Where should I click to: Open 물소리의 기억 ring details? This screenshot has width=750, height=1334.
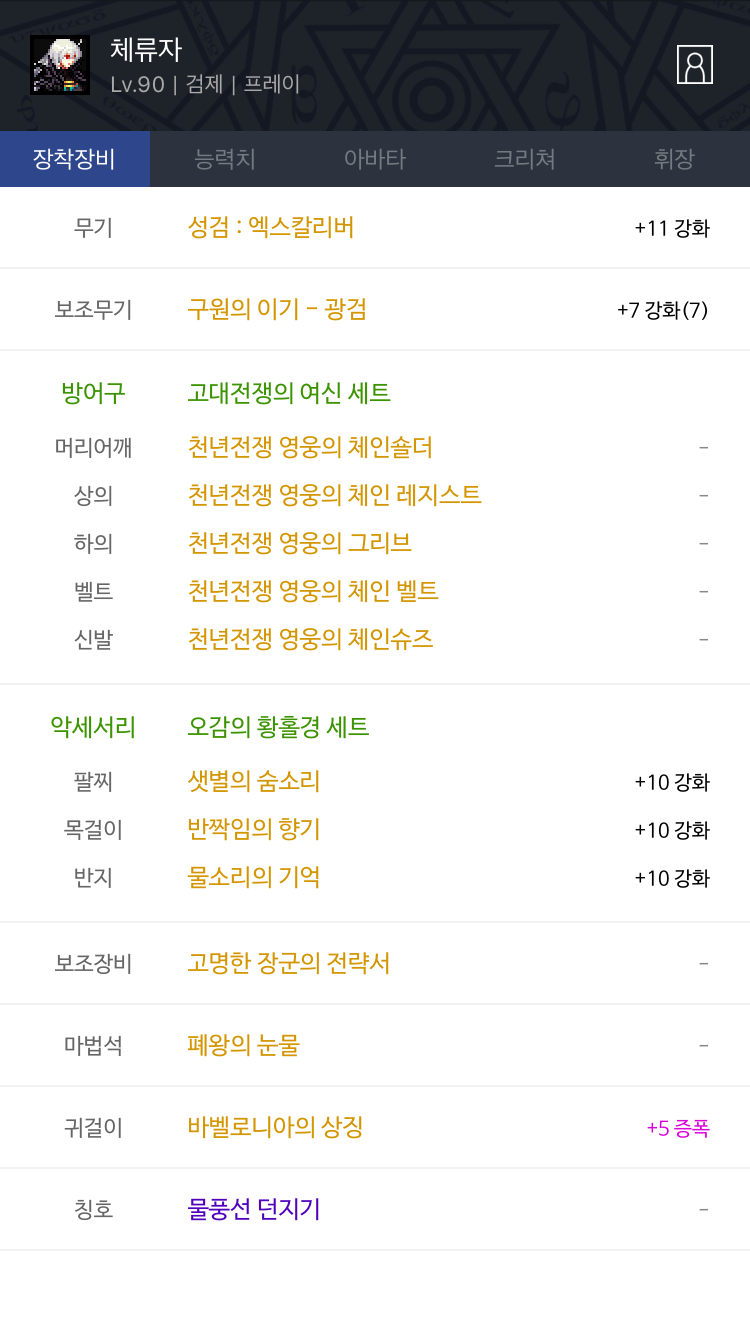[x=254, y=877]
